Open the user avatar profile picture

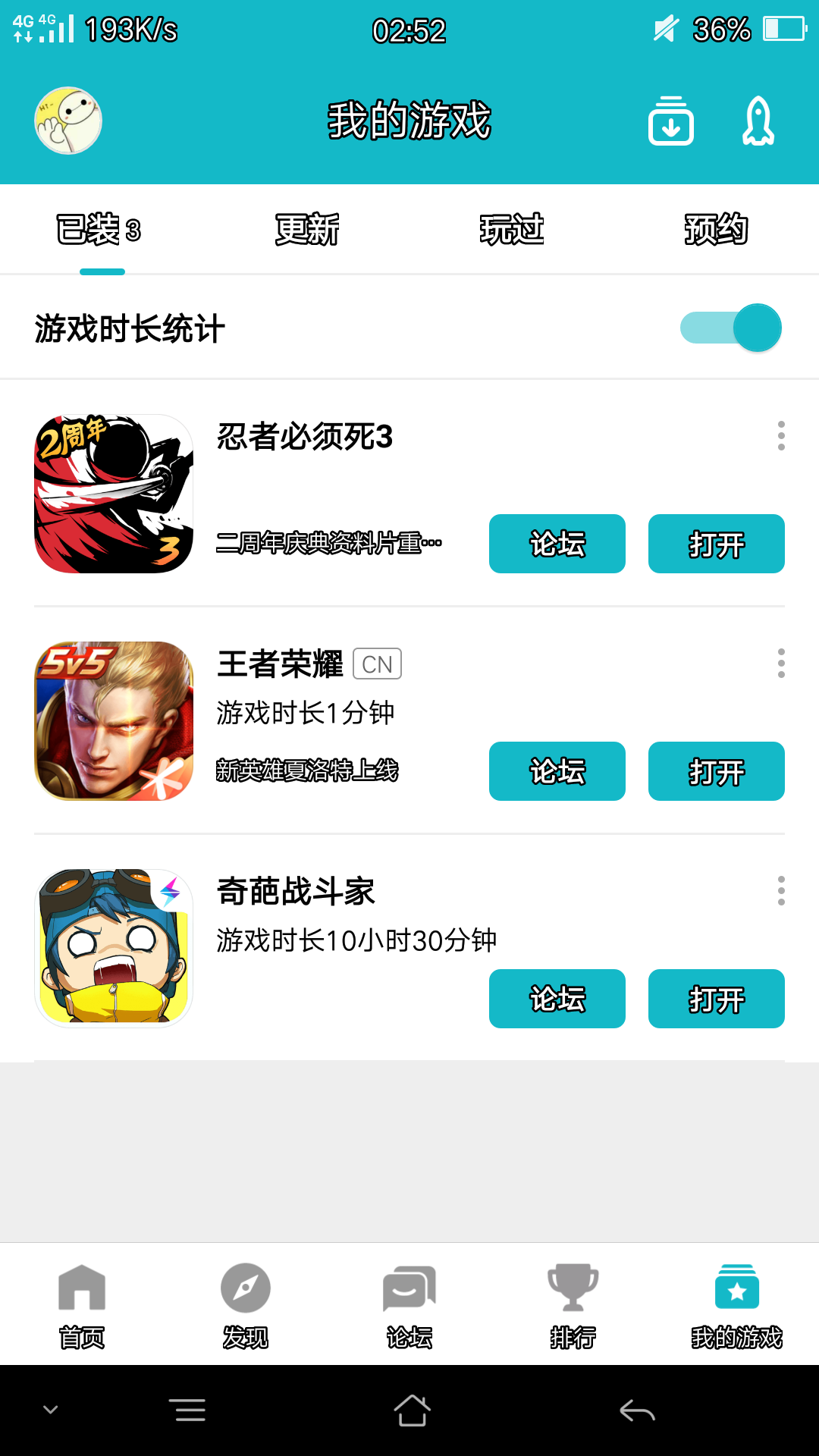[x=68, y=121]
